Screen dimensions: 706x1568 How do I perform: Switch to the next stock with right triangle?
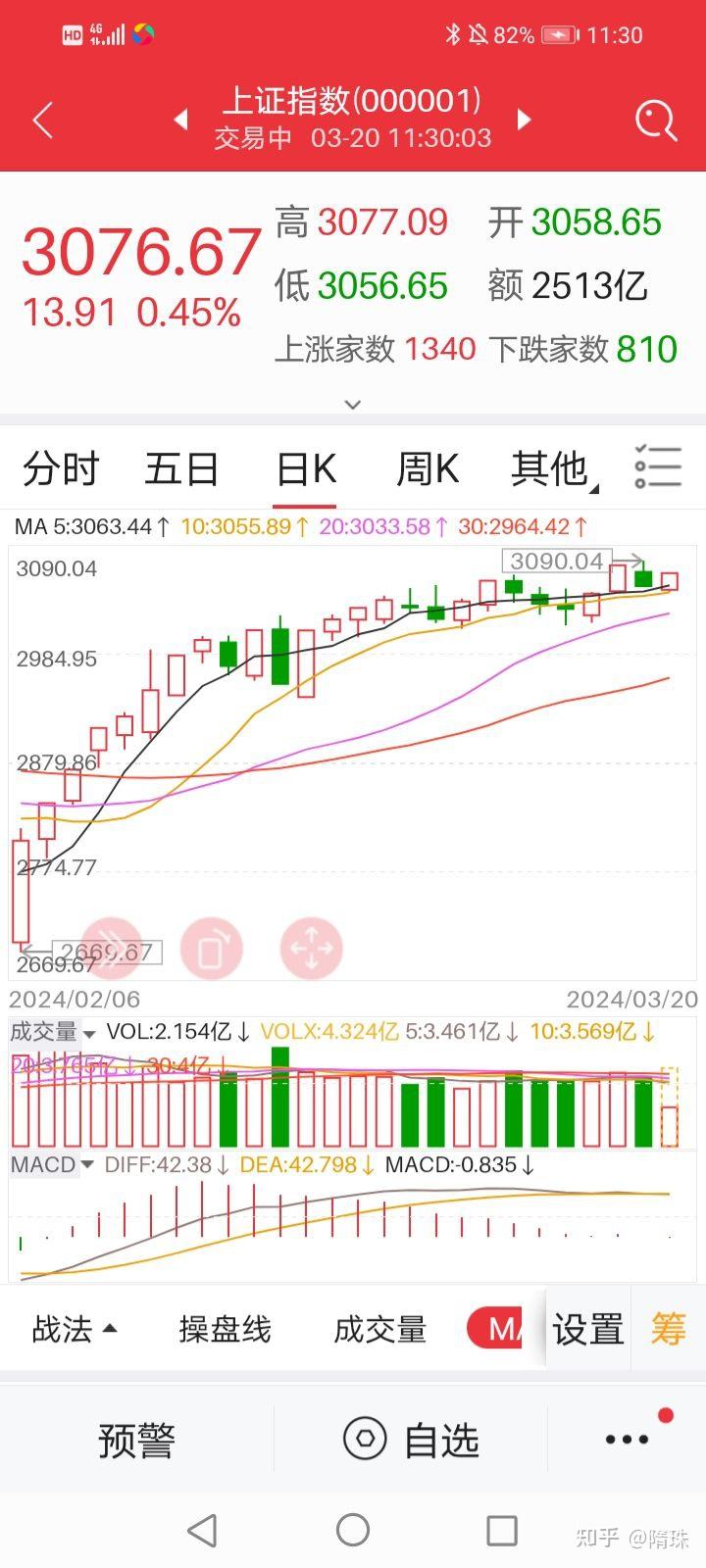point(524,120)
